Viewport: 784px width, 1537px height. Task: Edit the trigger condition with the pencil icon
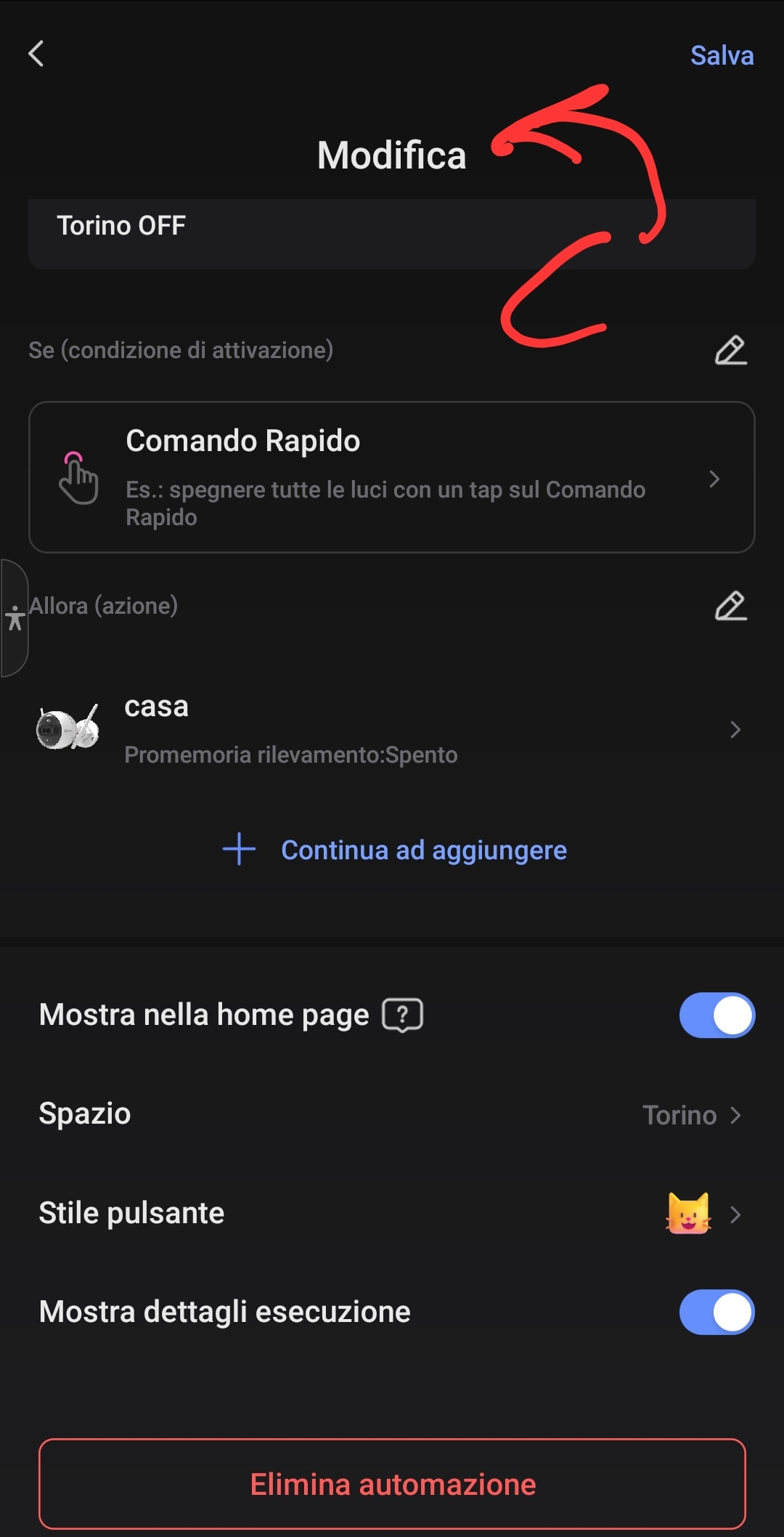[x=730, y=351]
